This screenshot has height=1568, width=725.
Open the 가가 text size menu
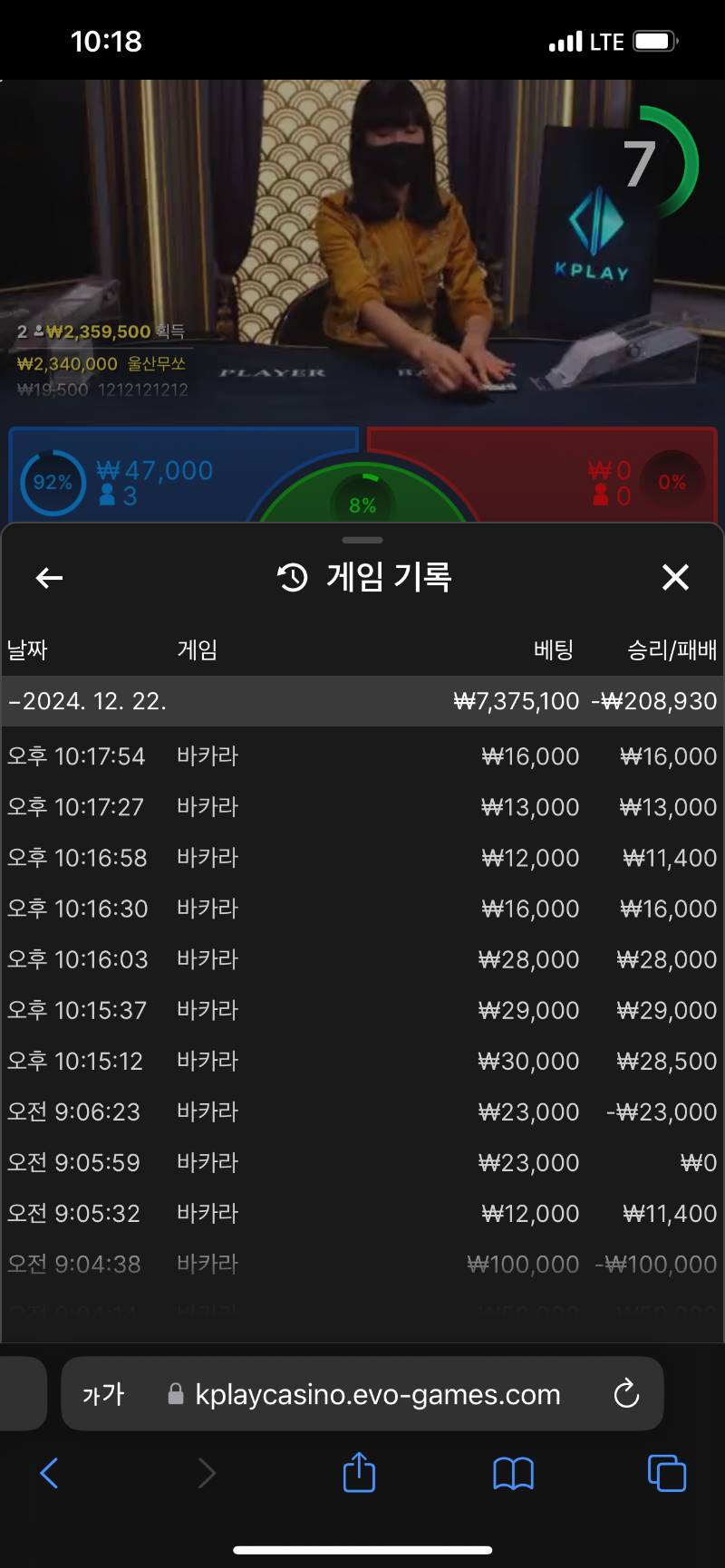(103, 1394)
